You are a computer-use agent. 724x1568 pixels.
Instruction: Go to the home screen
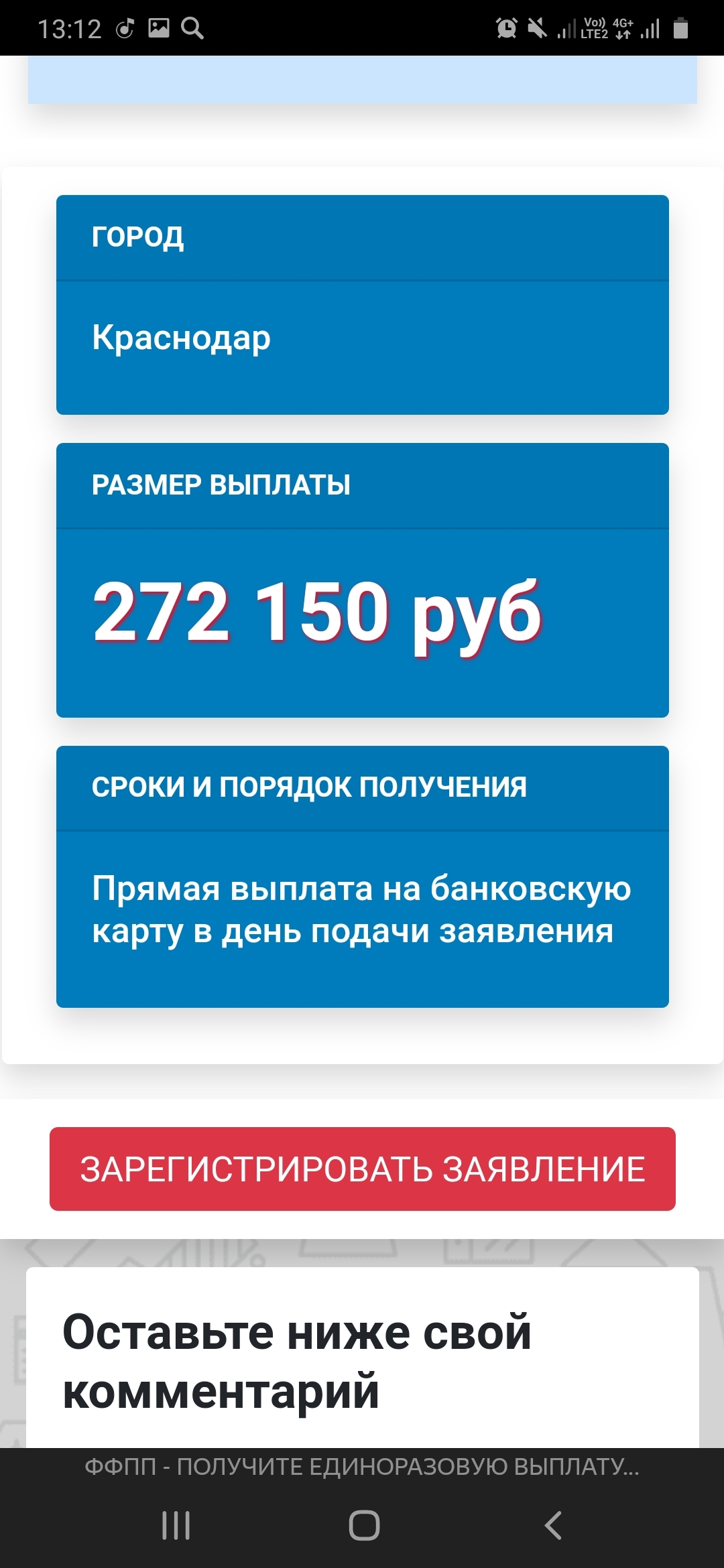(x=364, y=1526)
